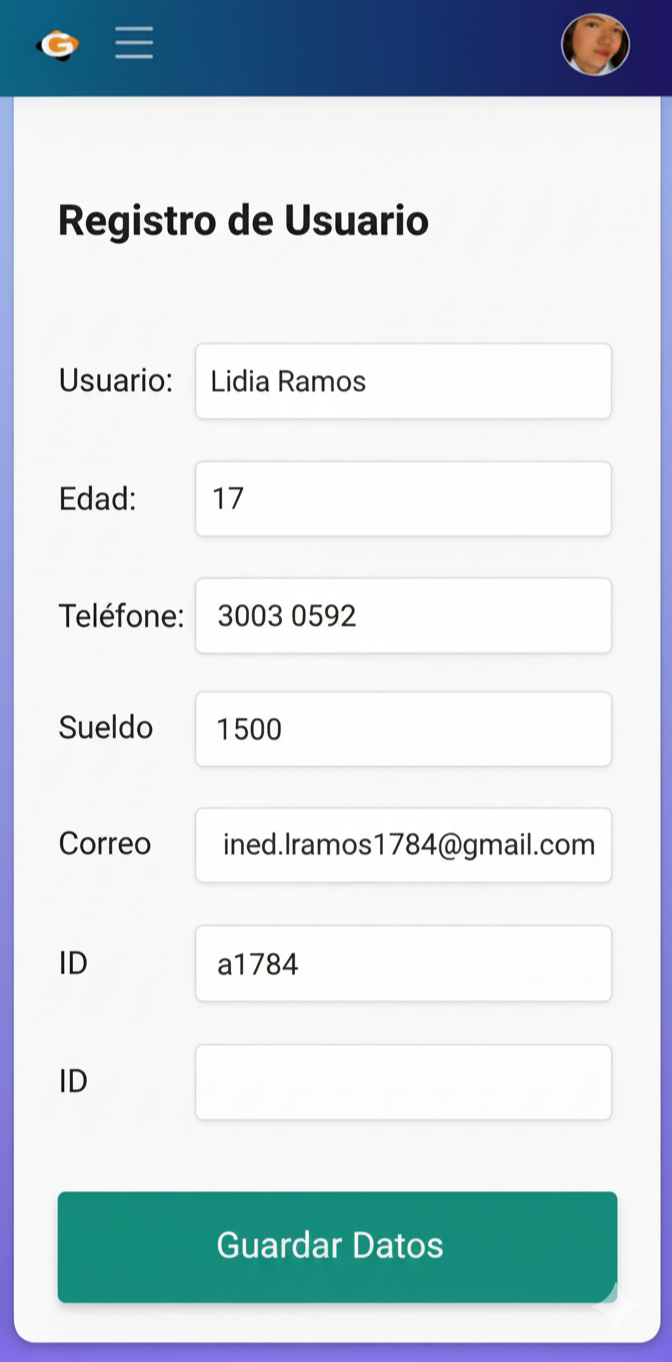Edit the ID field containing a1784
The image size is (672, 1362).
coord(403,963)
